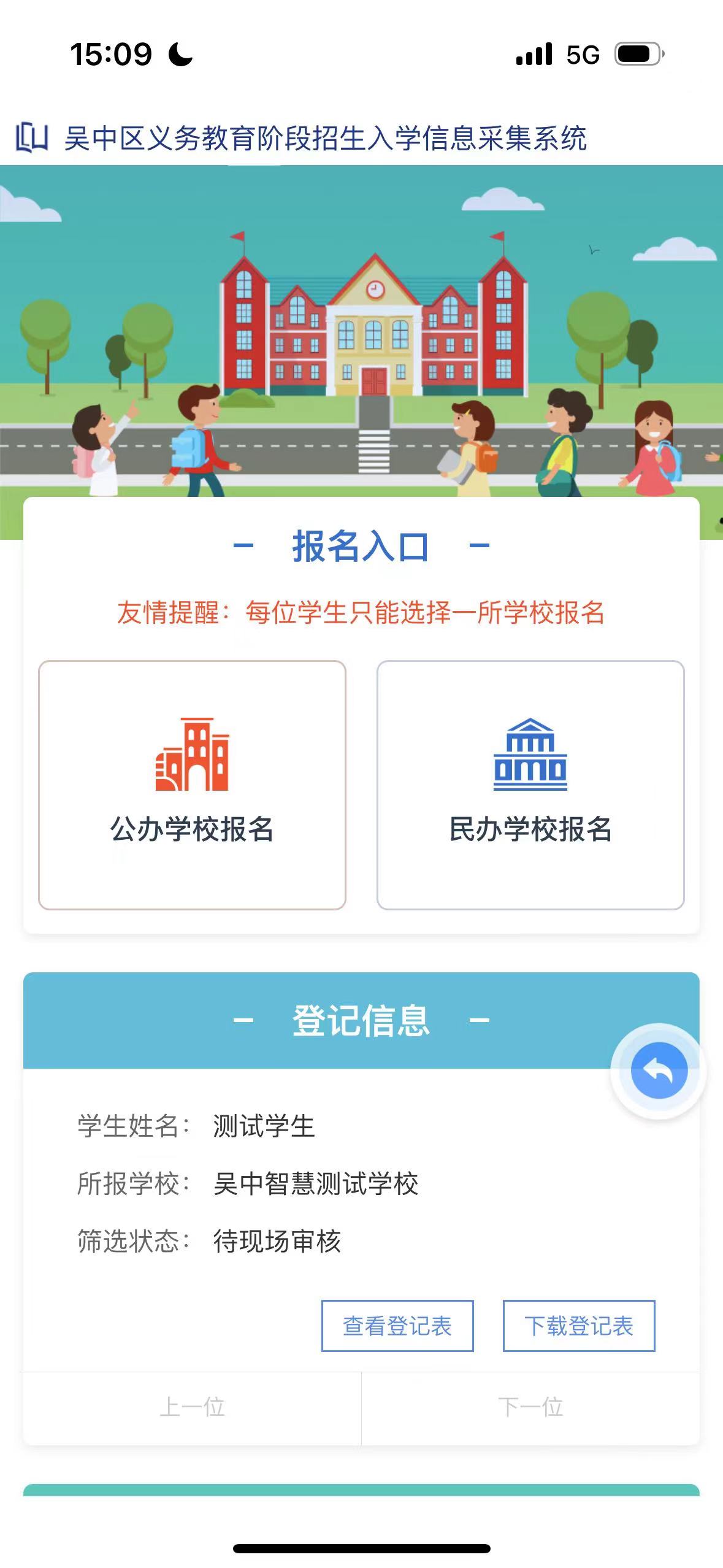Go to next student 下一位
This screenshot has width=723, height=1568.
tap(530, 1407)
